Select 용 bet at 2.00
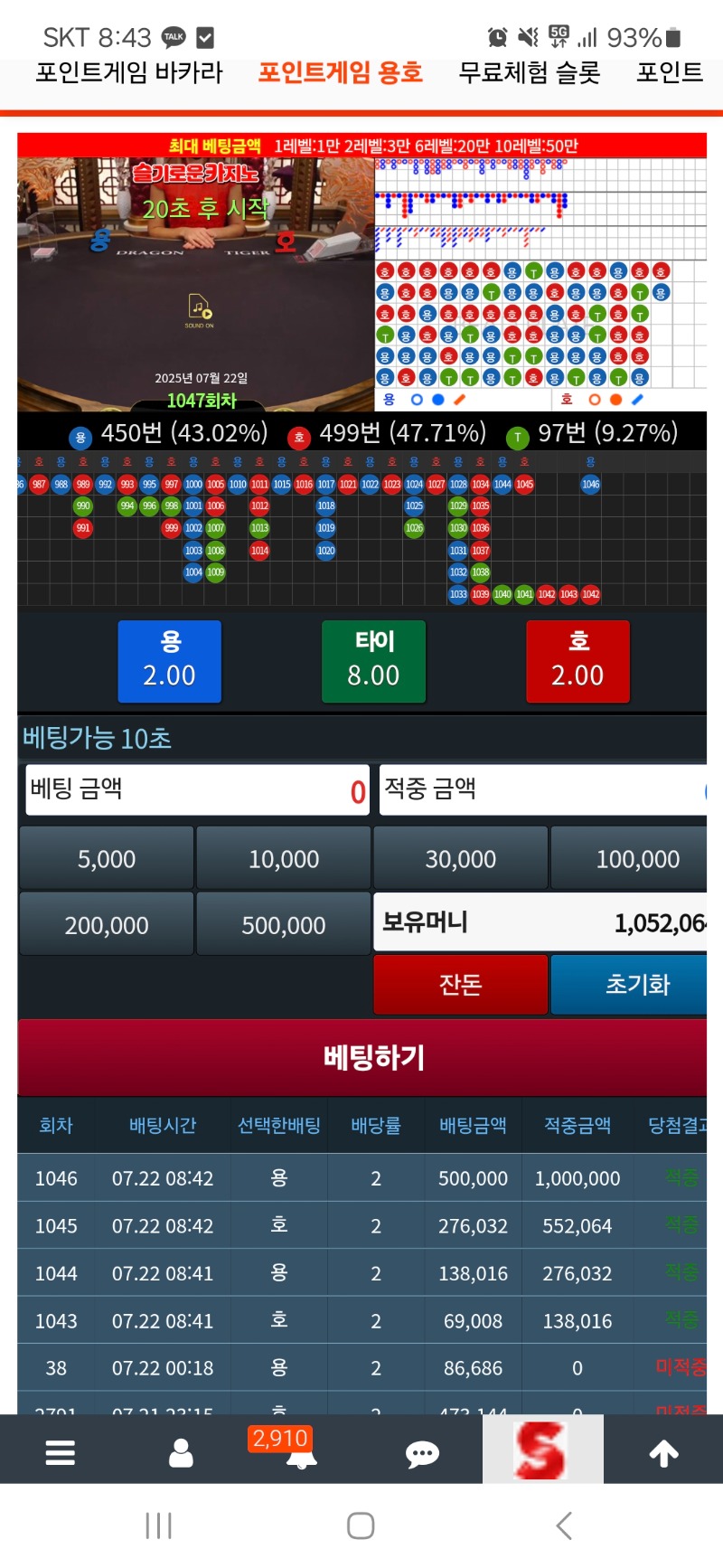This screenshot has width=723, height=1568. coord(169,661)
